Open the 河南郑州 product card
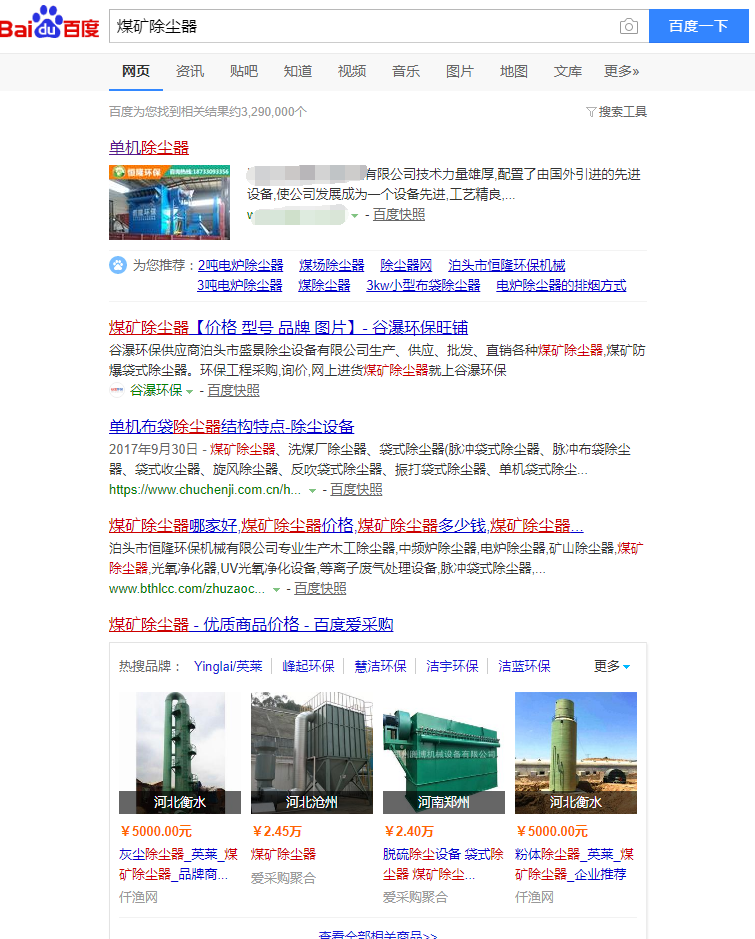Screen dimensions: 755x939 click(443, 752)
